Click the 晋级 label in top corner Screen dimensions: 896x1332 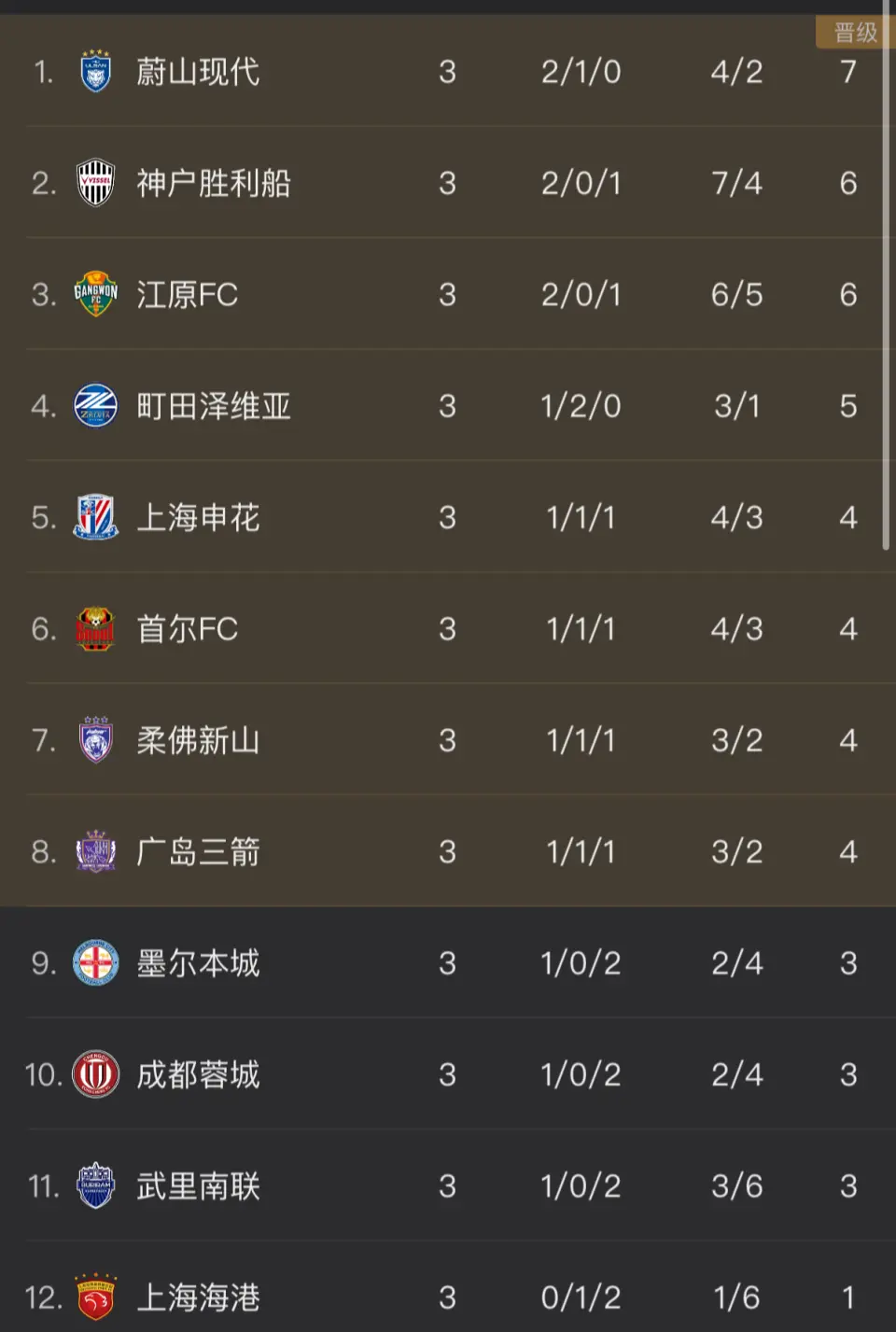point(855,31)
